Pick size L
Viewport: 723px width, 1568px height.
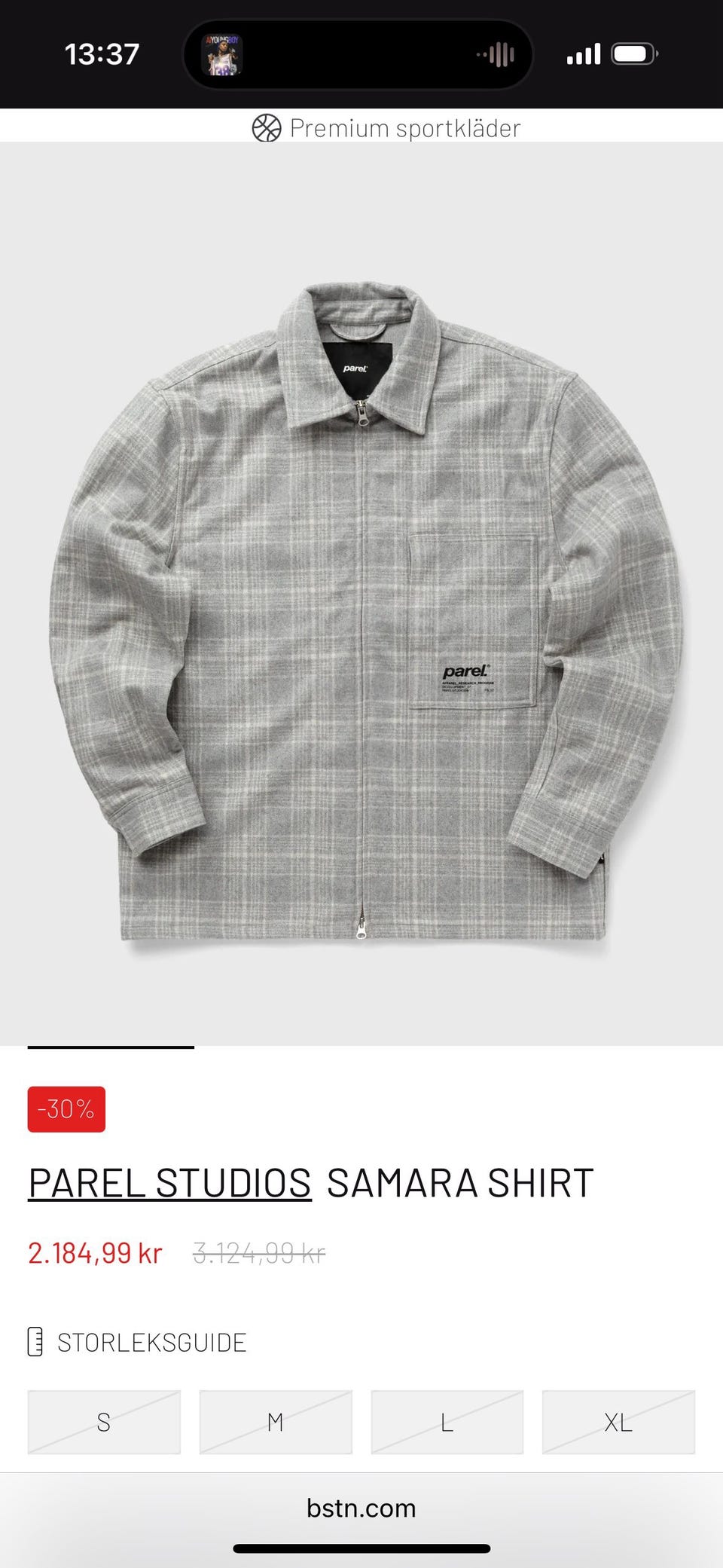tap(447, 1422)
